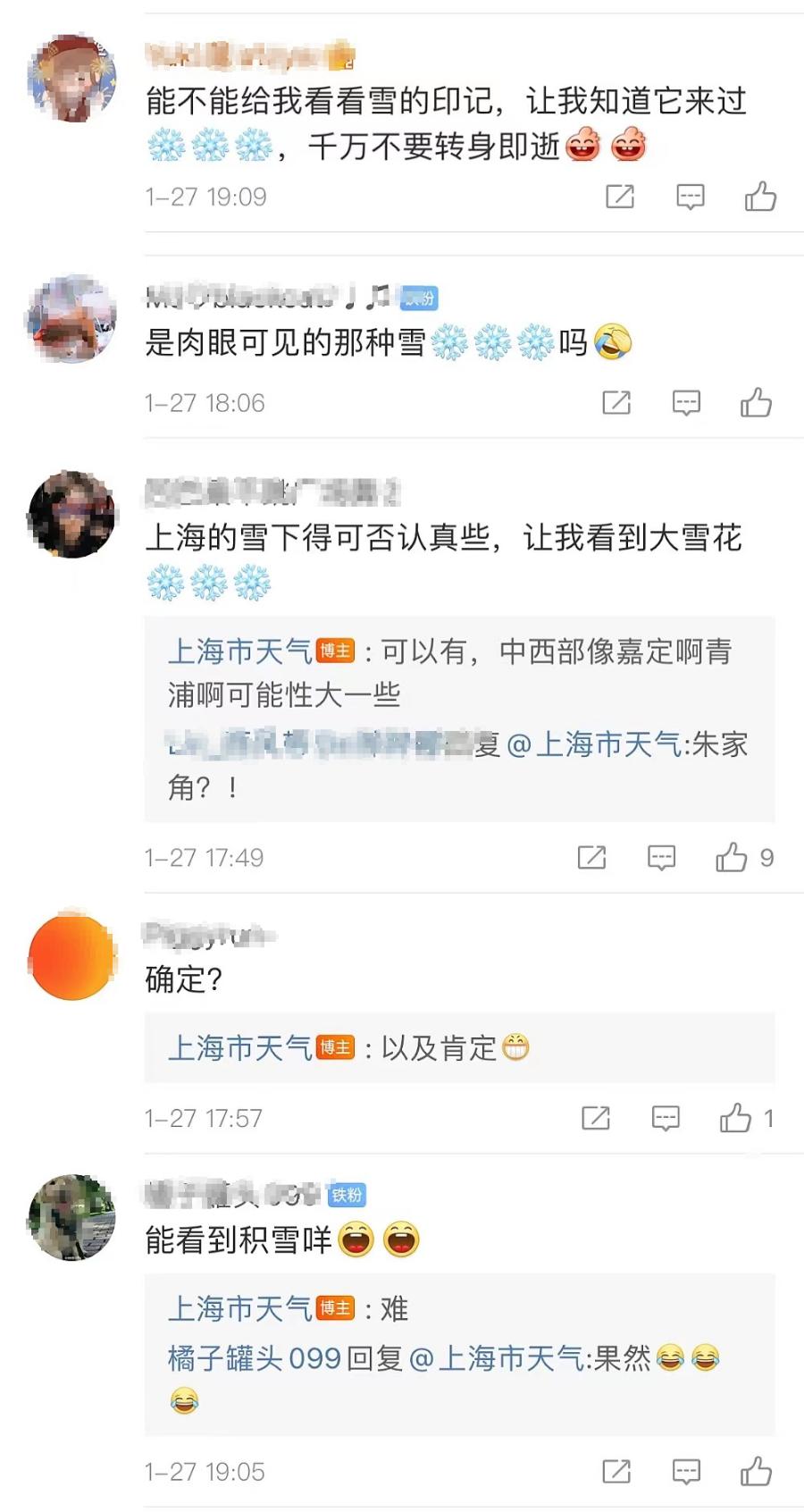This screenshot has width=804, height=1512.
Task: Repost the 是肉眼可见的那种雪 comment
Action: tap(616, 403)
